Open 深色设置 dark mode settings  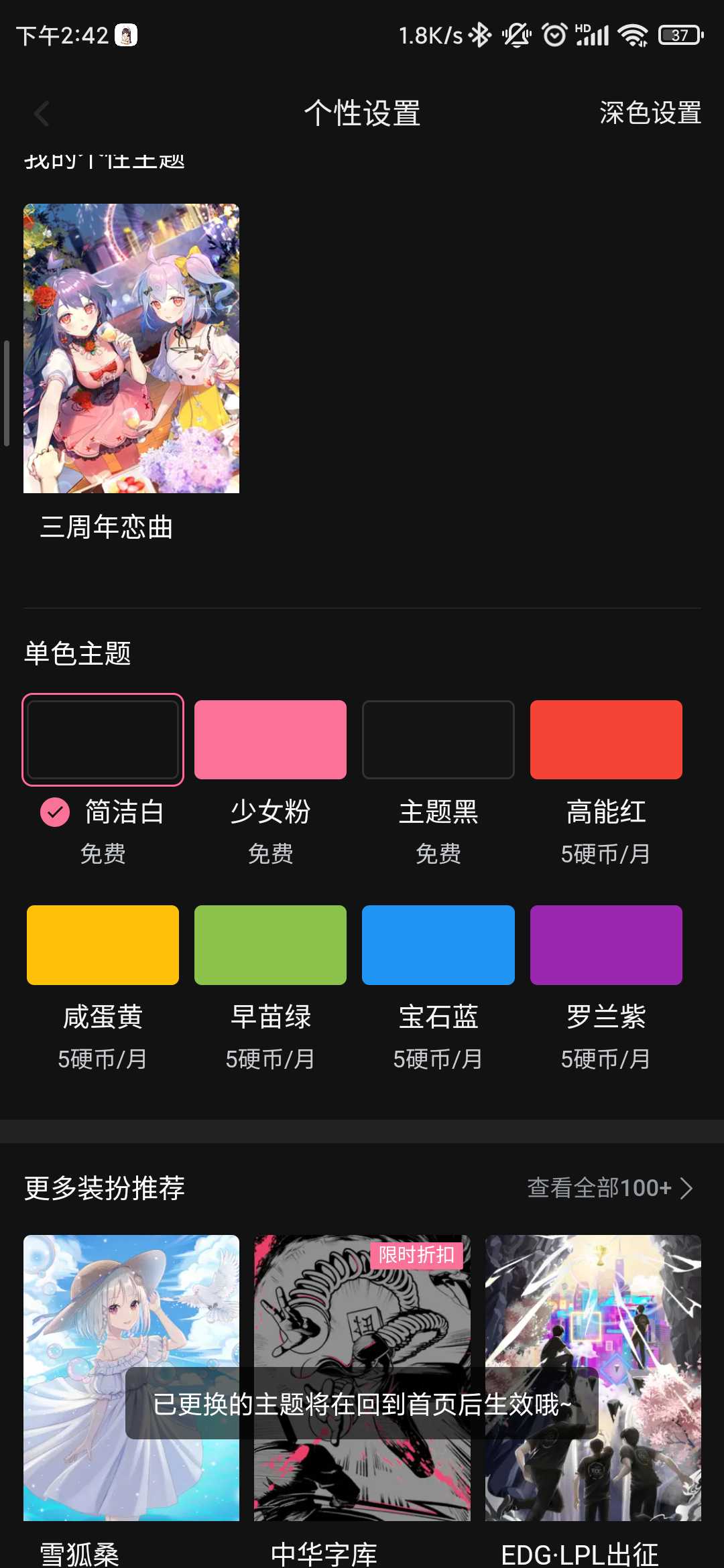click(650, 113)
